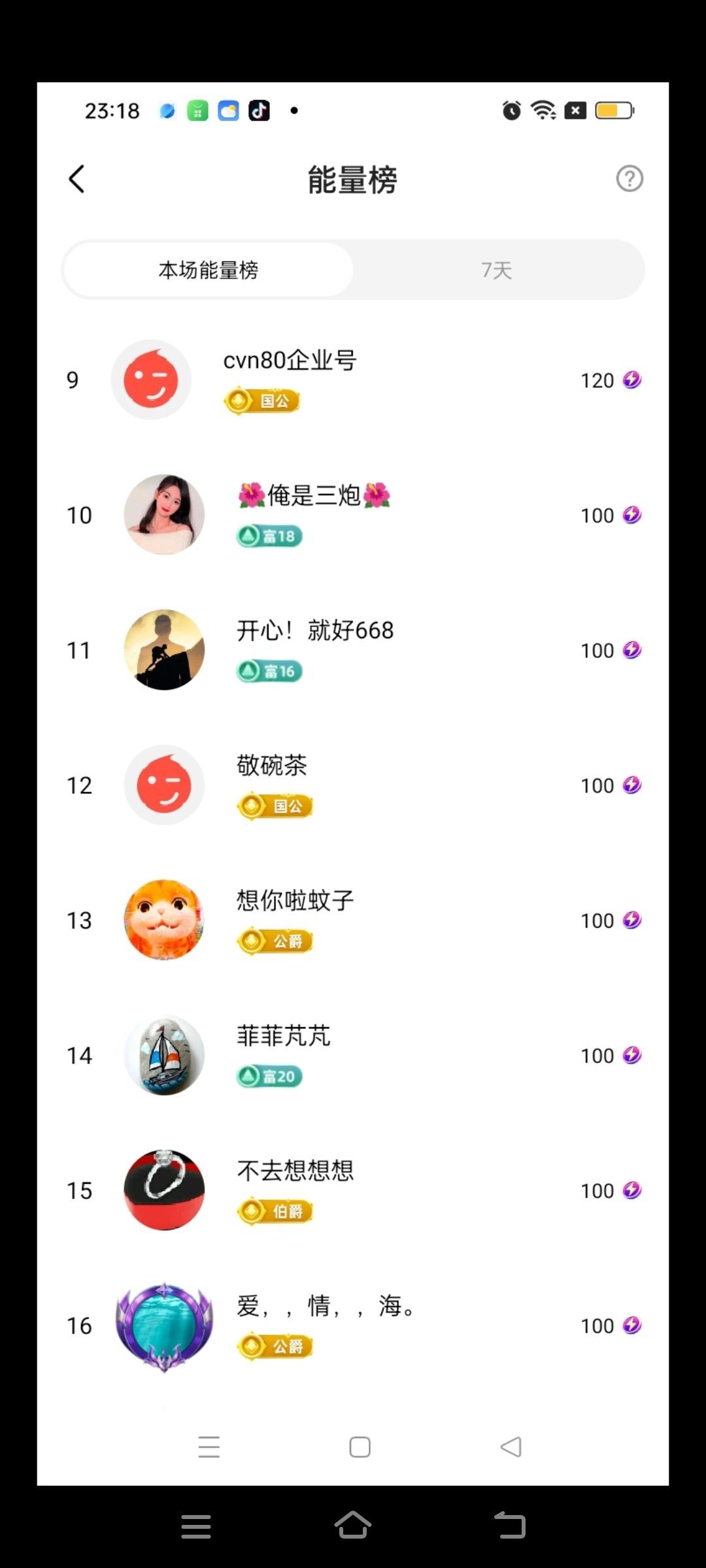This screenshot has width=706, height=1568.
Task: Tap the avatar of 菲菲芃芃
Action: [164, 1054]
